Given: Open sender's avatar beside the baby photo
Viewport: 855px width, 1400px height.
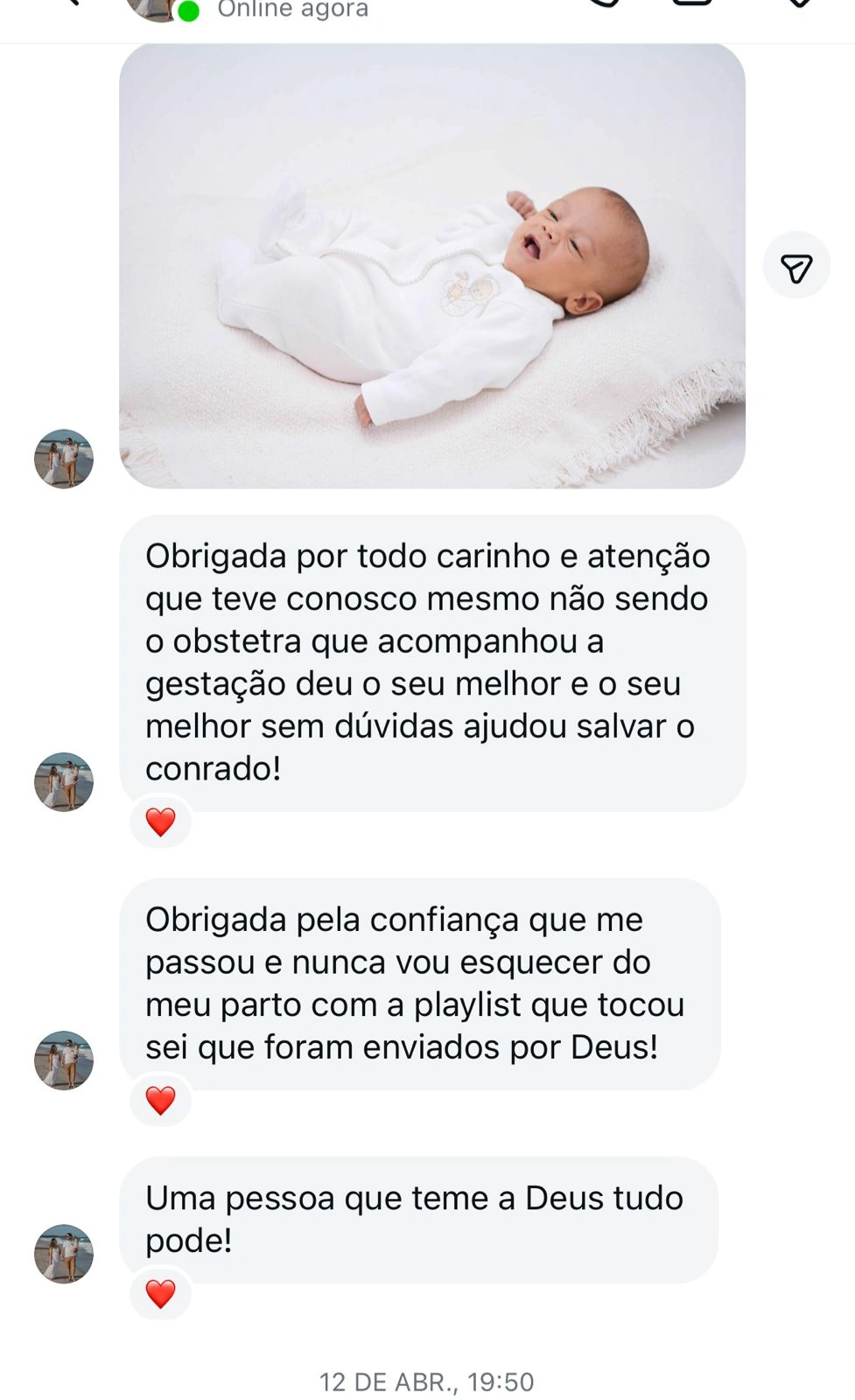Looking at the screenshot, I should click(64, 458).
